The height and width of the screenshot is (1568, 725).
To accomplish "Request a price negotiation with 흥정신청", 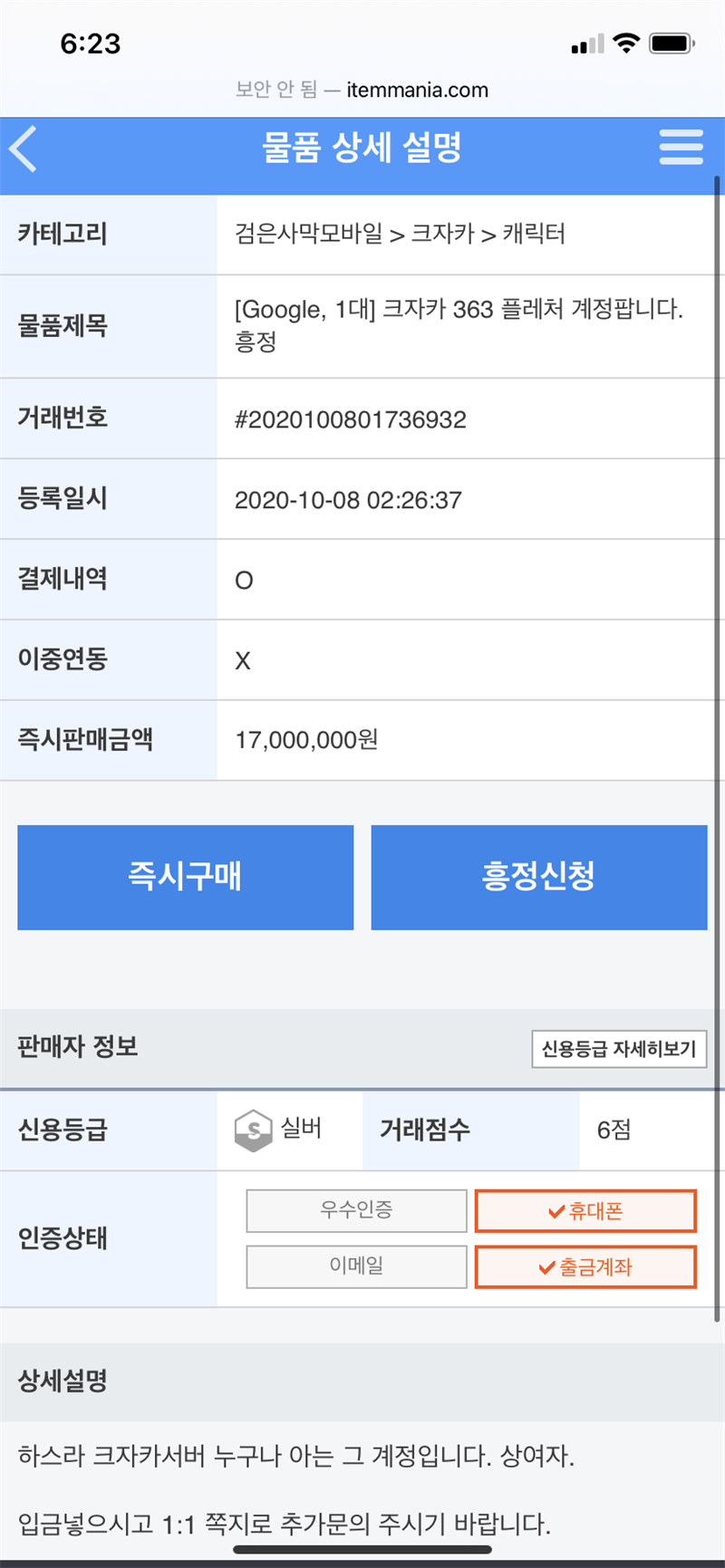I will tap(538, 877).
